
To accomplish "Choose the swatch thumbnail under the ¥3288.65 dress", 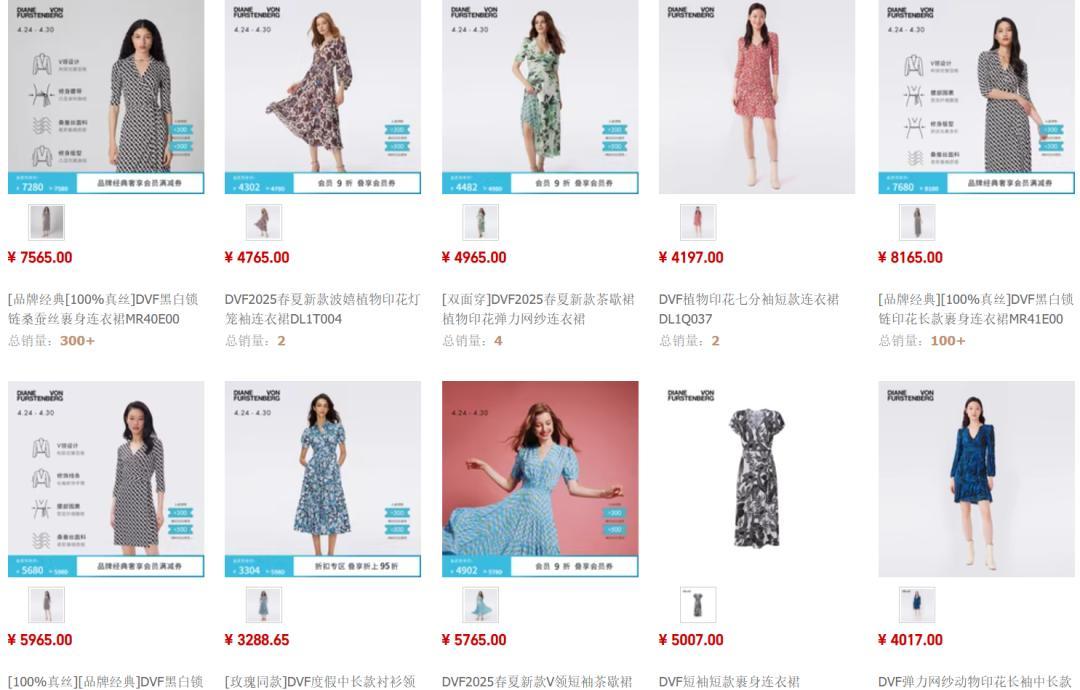I will point(264,605).
